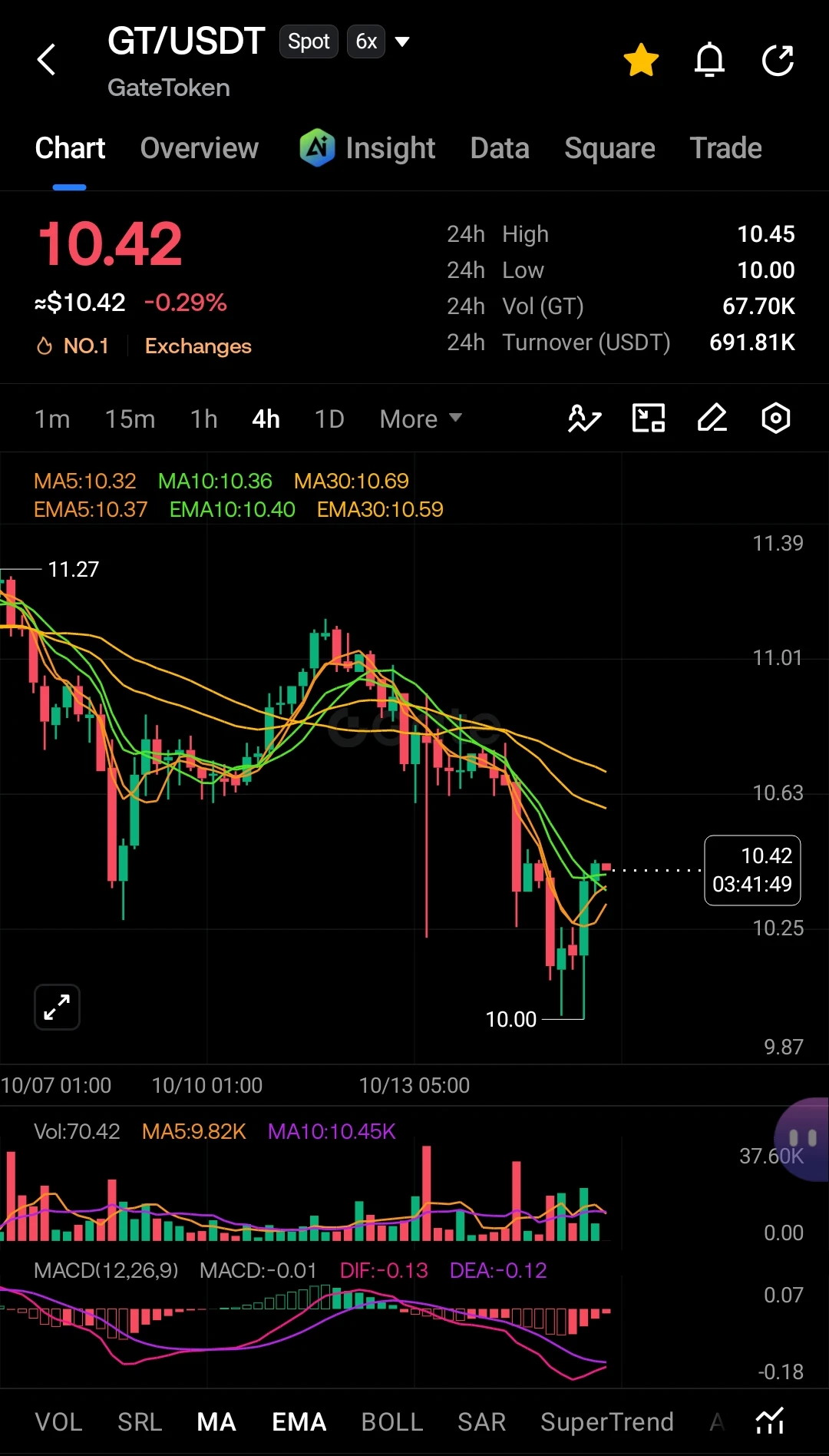Screen dimensions: 829x1456
Task: Go to the Trade tab
Action: click(725, 148)
